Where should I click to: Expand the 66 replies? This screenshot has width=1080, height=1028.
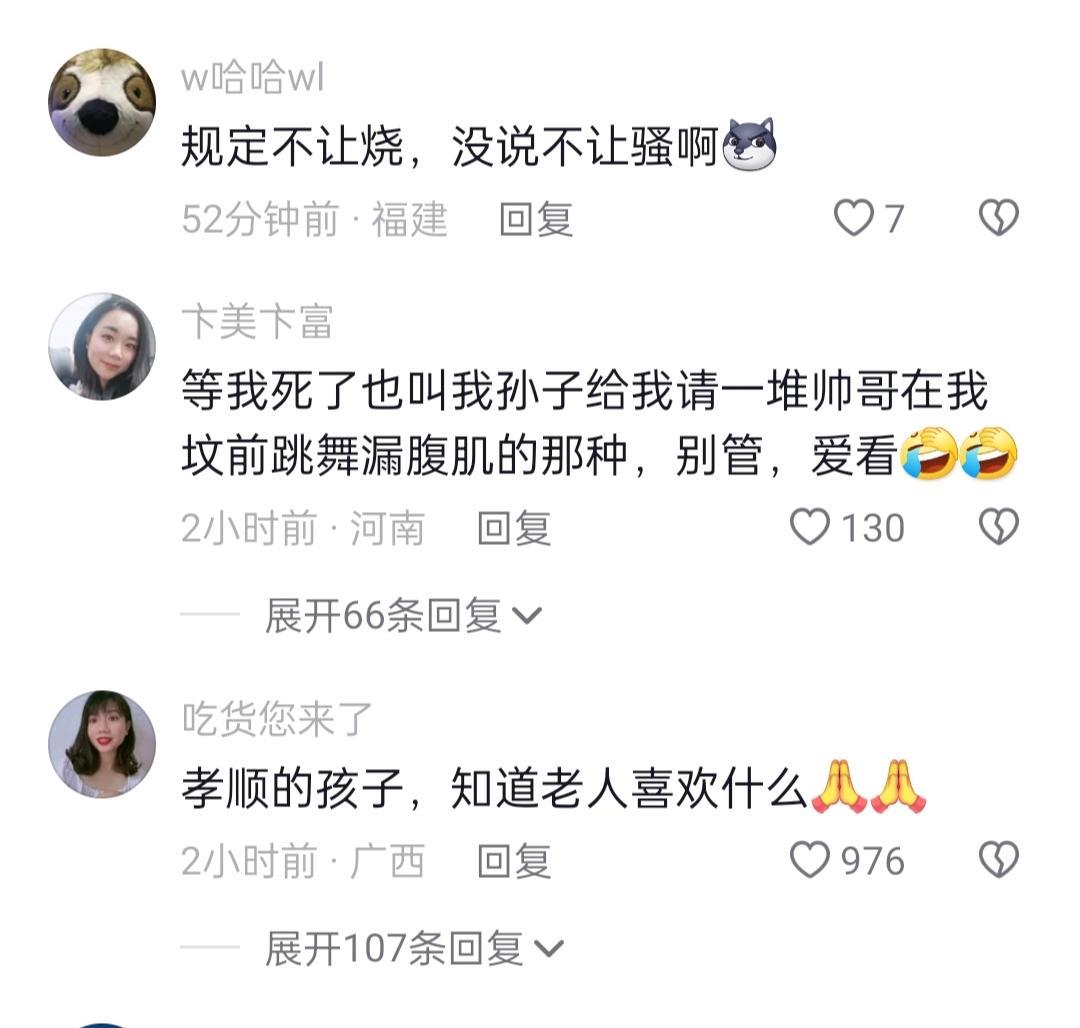click(x=402, y=616)
